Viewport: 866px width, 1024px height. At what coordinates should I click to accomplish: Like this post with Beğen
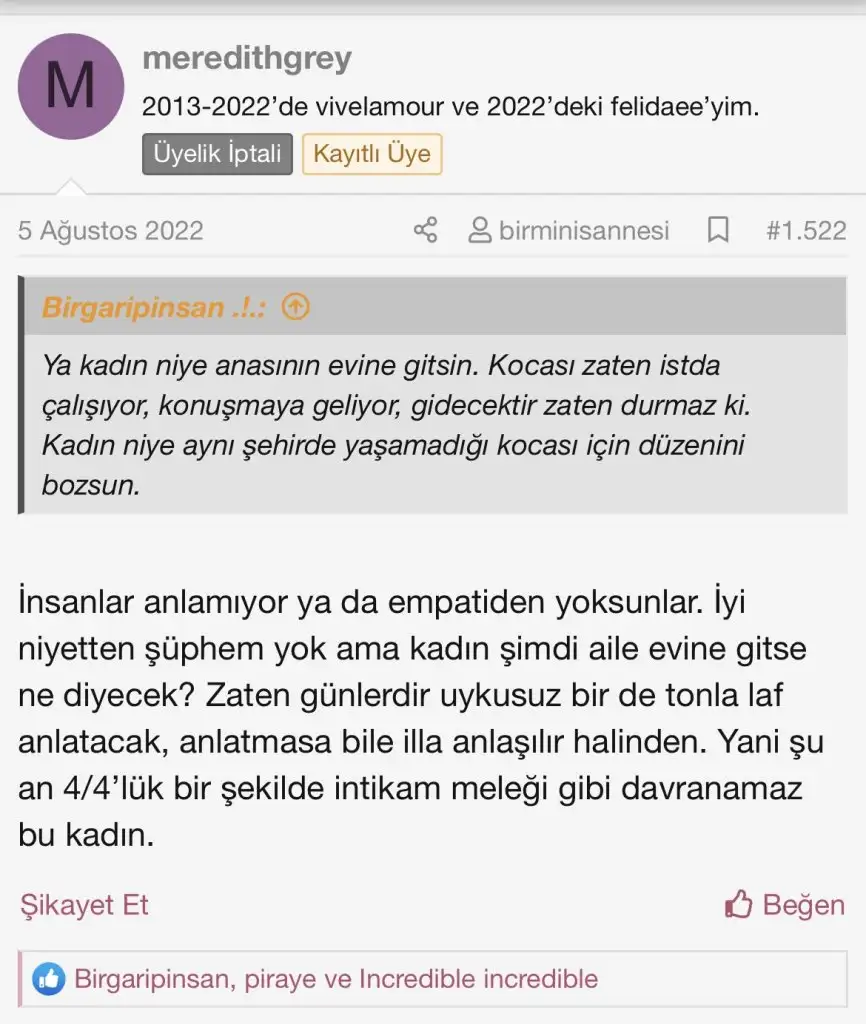pyautogui.click(x=785, y=905)
